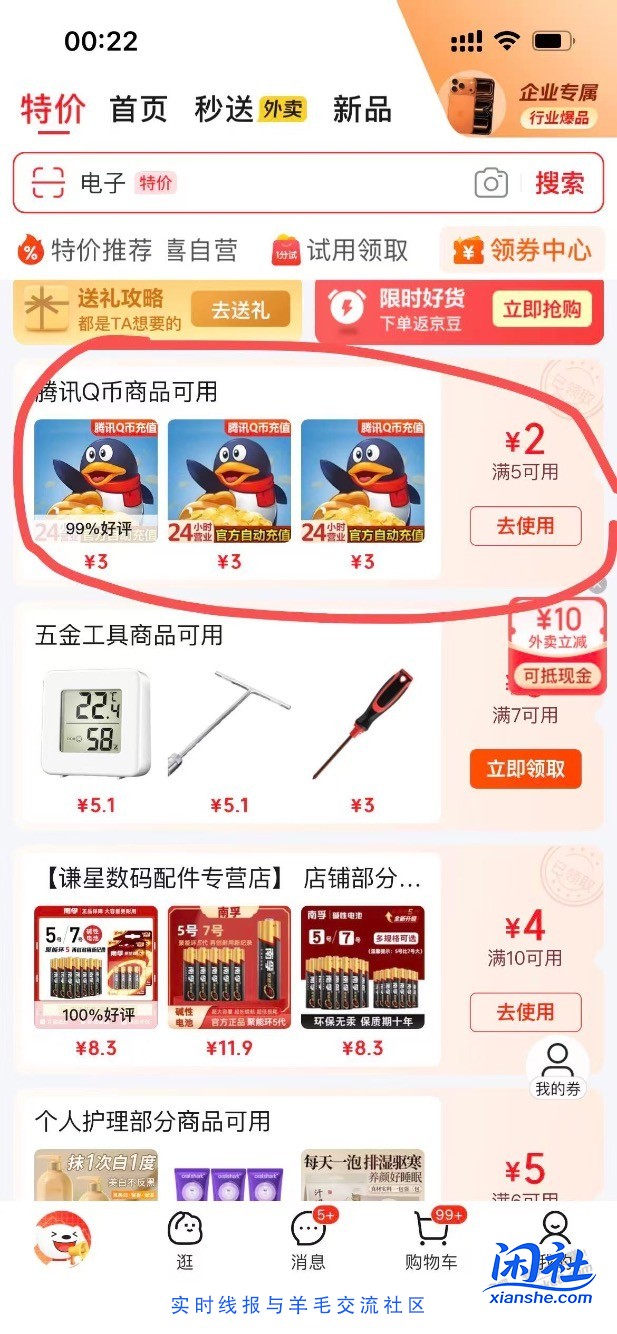Open 领券中心 coupon center

point(522,250)
